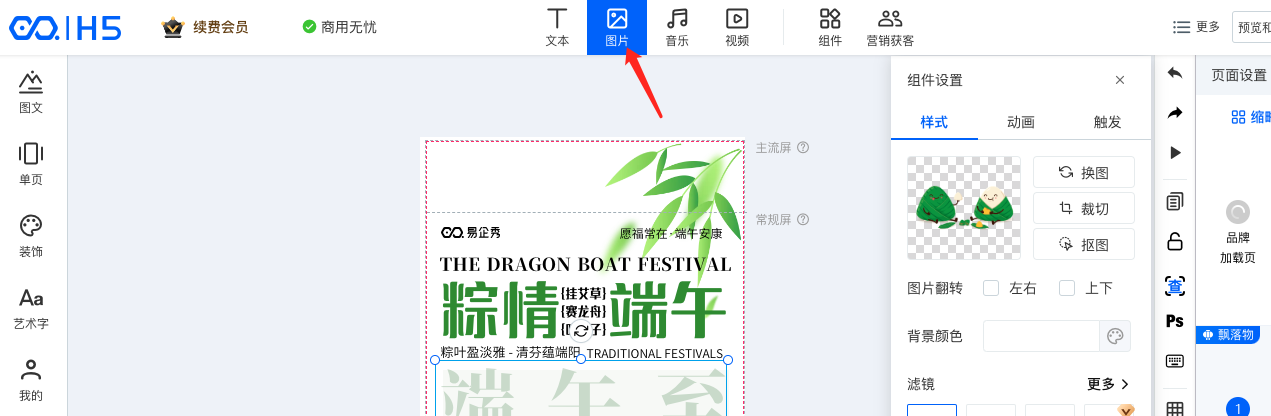Open 营销获客 marketing tools
1271x416 pixels.
(x=890, y=28)
